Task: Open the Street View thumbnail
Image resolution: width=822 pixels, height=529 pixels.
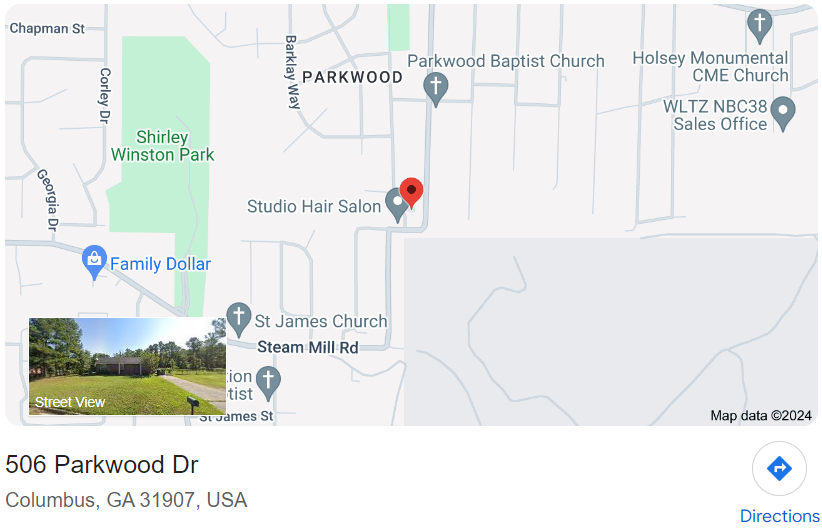Action: tap(127, 366)
